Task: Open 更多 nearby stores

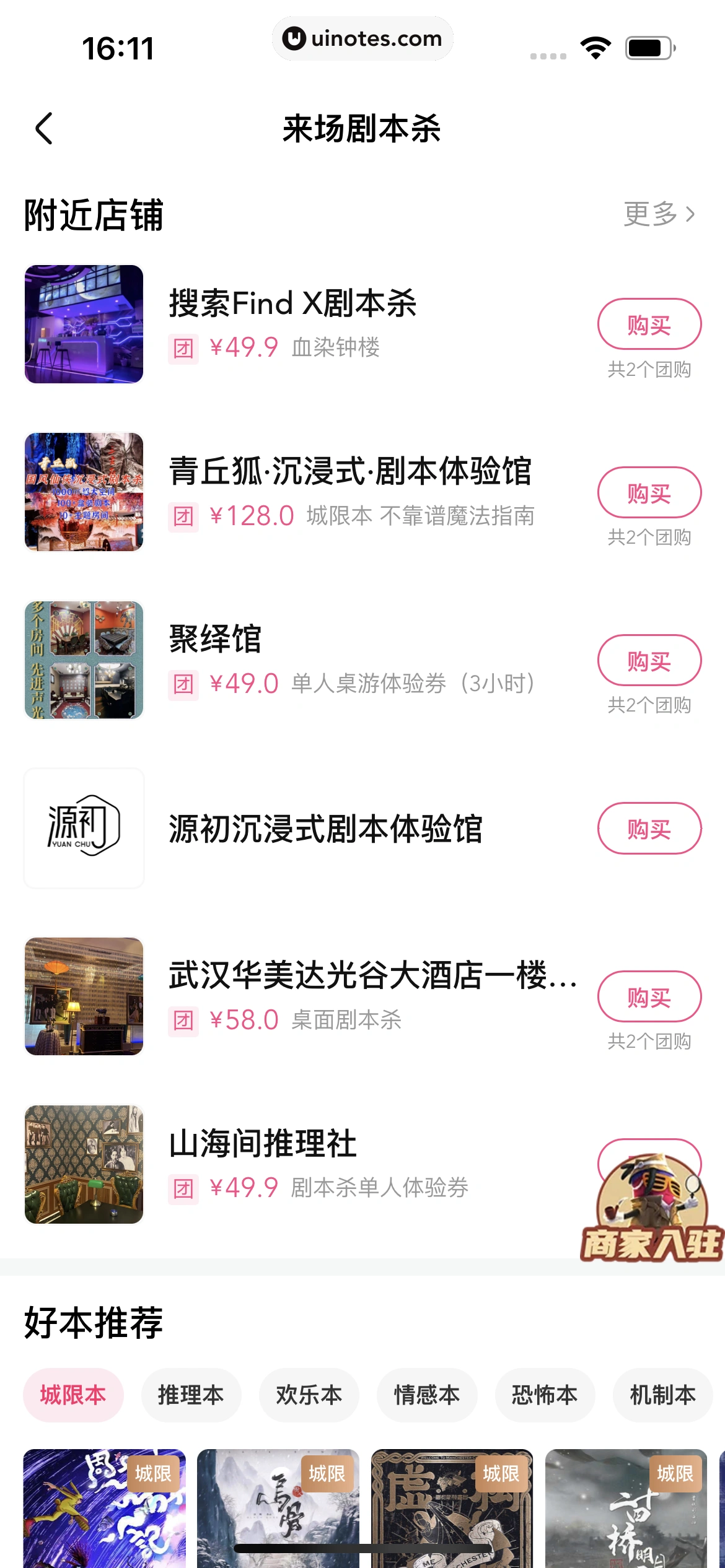Action: pos(659,214)
